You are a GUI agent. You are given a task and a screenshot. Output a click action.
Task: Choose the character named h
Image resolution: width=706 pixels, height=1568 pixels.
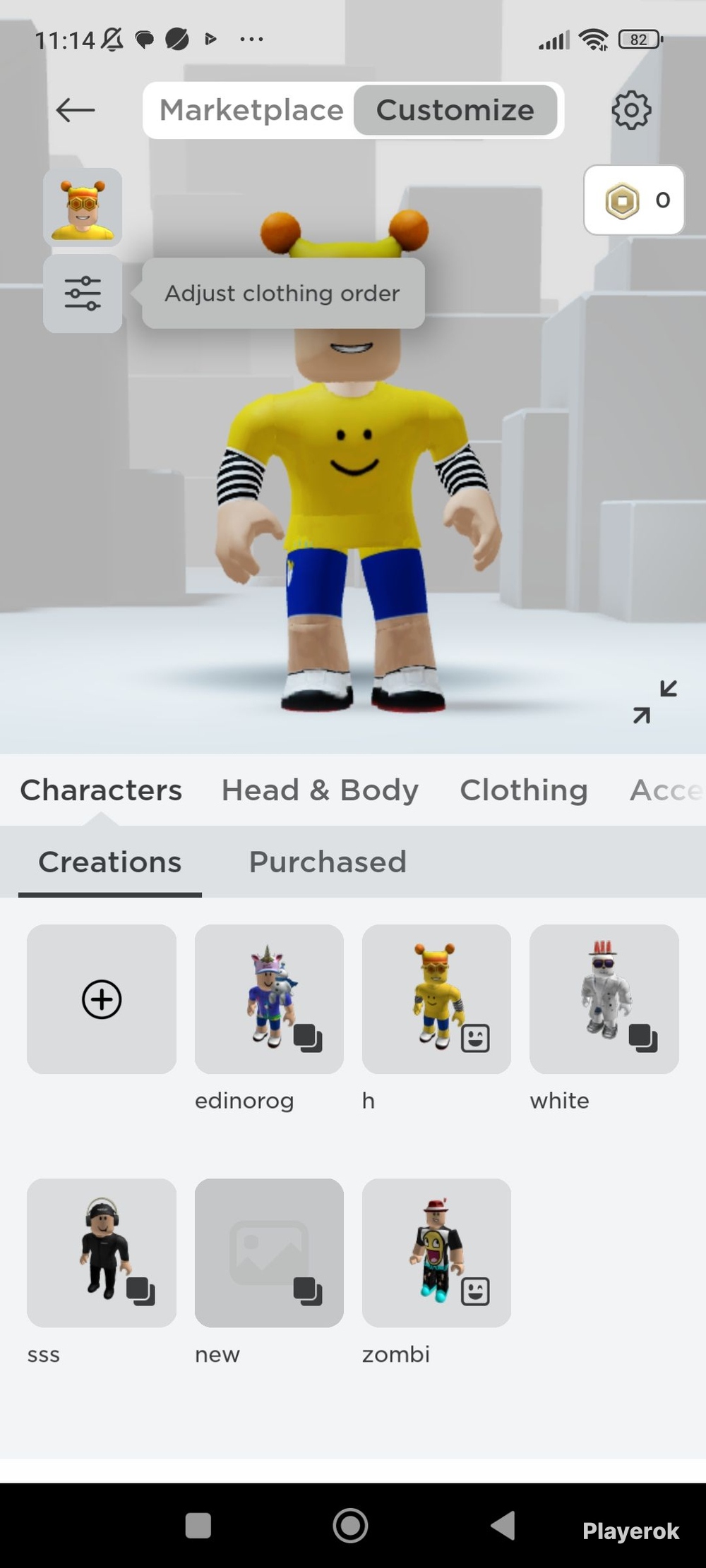[436, 999]
